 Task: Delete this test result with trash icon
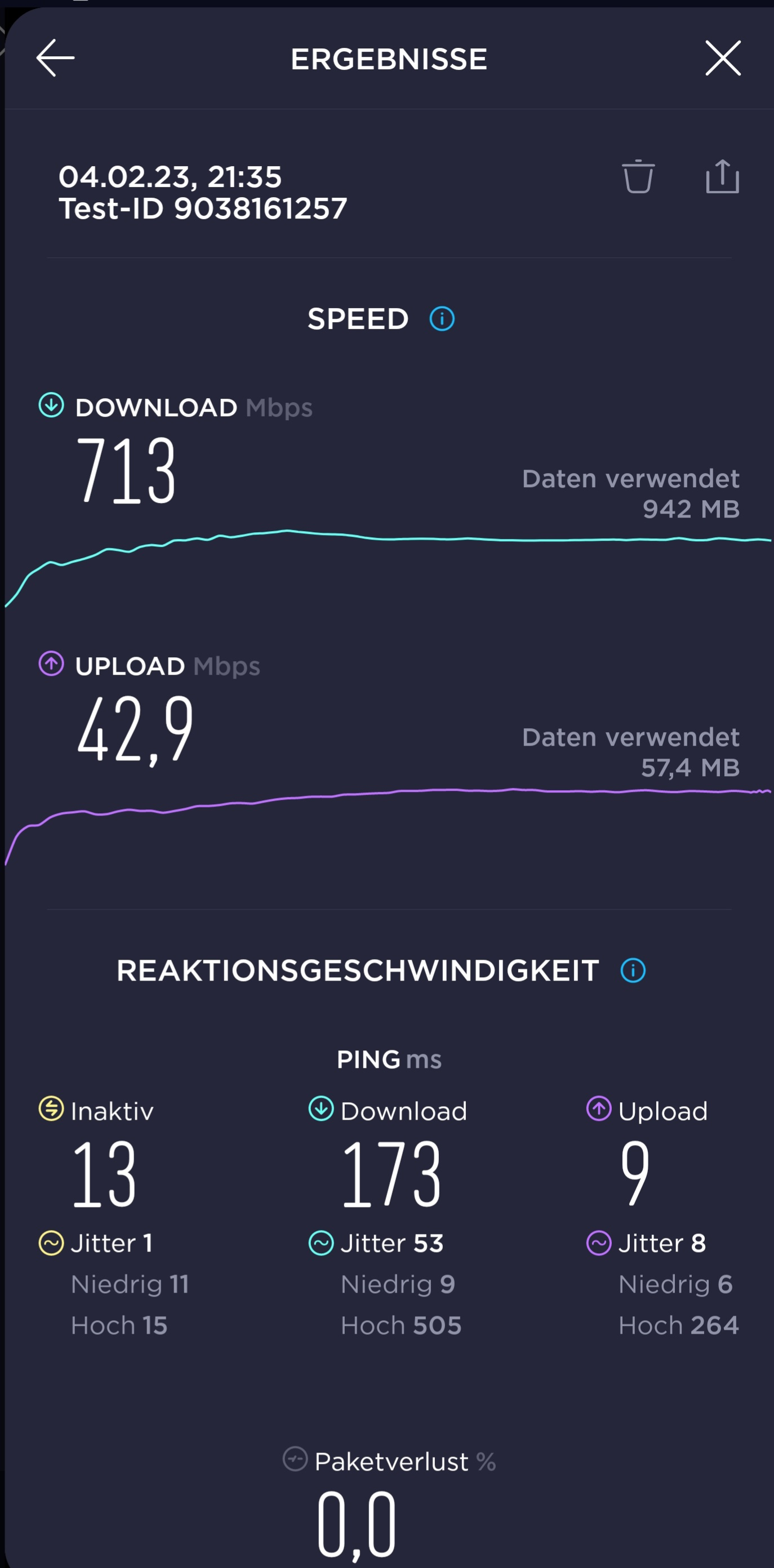click(x=638, y=177)
